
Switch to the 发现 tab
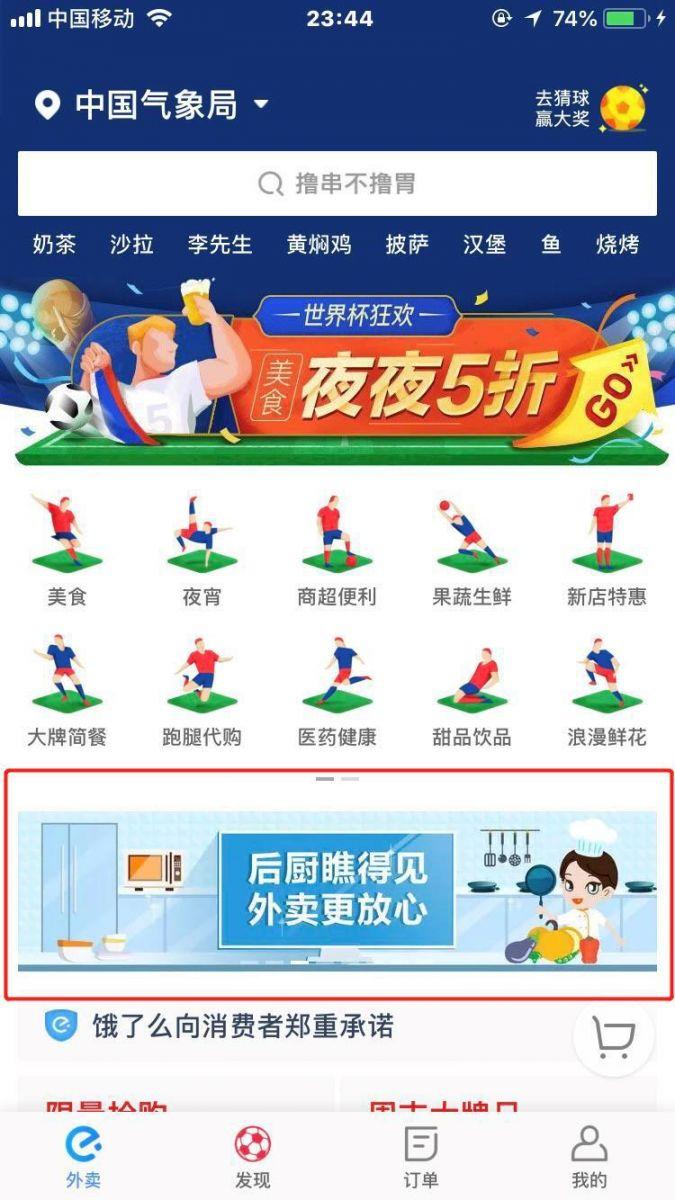point(252,1158)
